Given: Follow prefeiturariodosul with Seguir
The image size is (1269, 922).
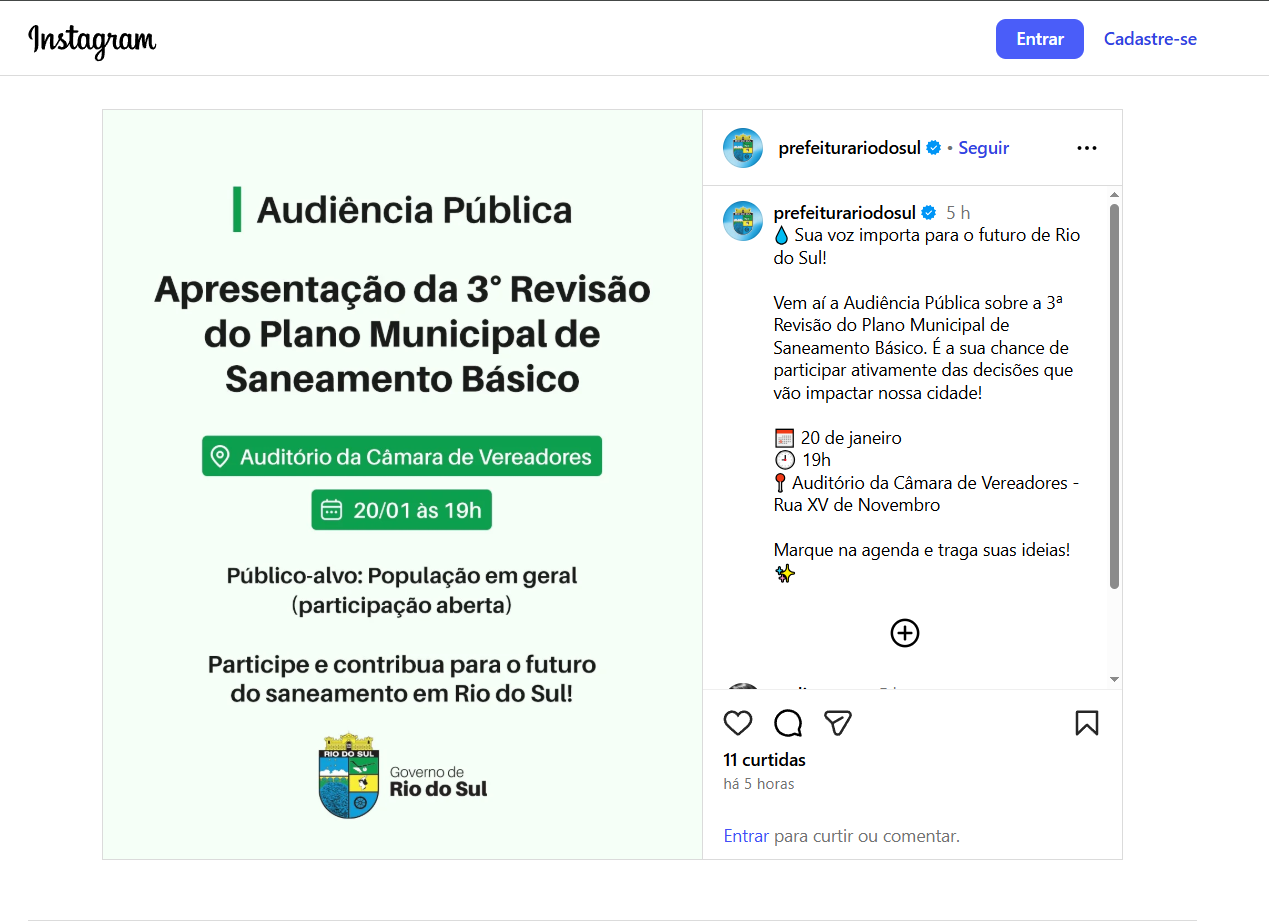Looking at the screenshot, I should 983,148.
